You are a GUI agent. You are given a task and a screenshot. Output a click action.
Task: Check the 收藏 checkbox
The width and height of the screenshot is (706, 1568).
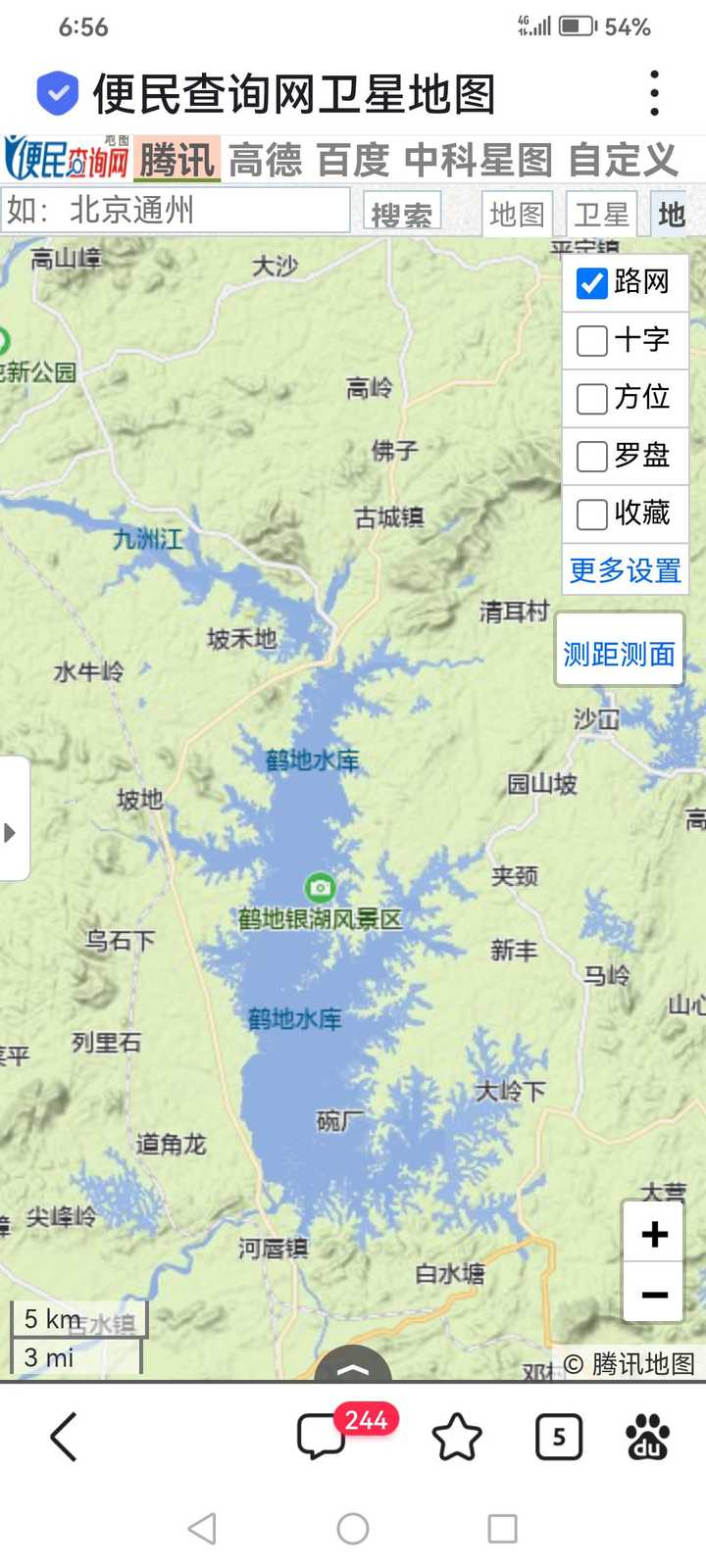click(x=592, y=514)
